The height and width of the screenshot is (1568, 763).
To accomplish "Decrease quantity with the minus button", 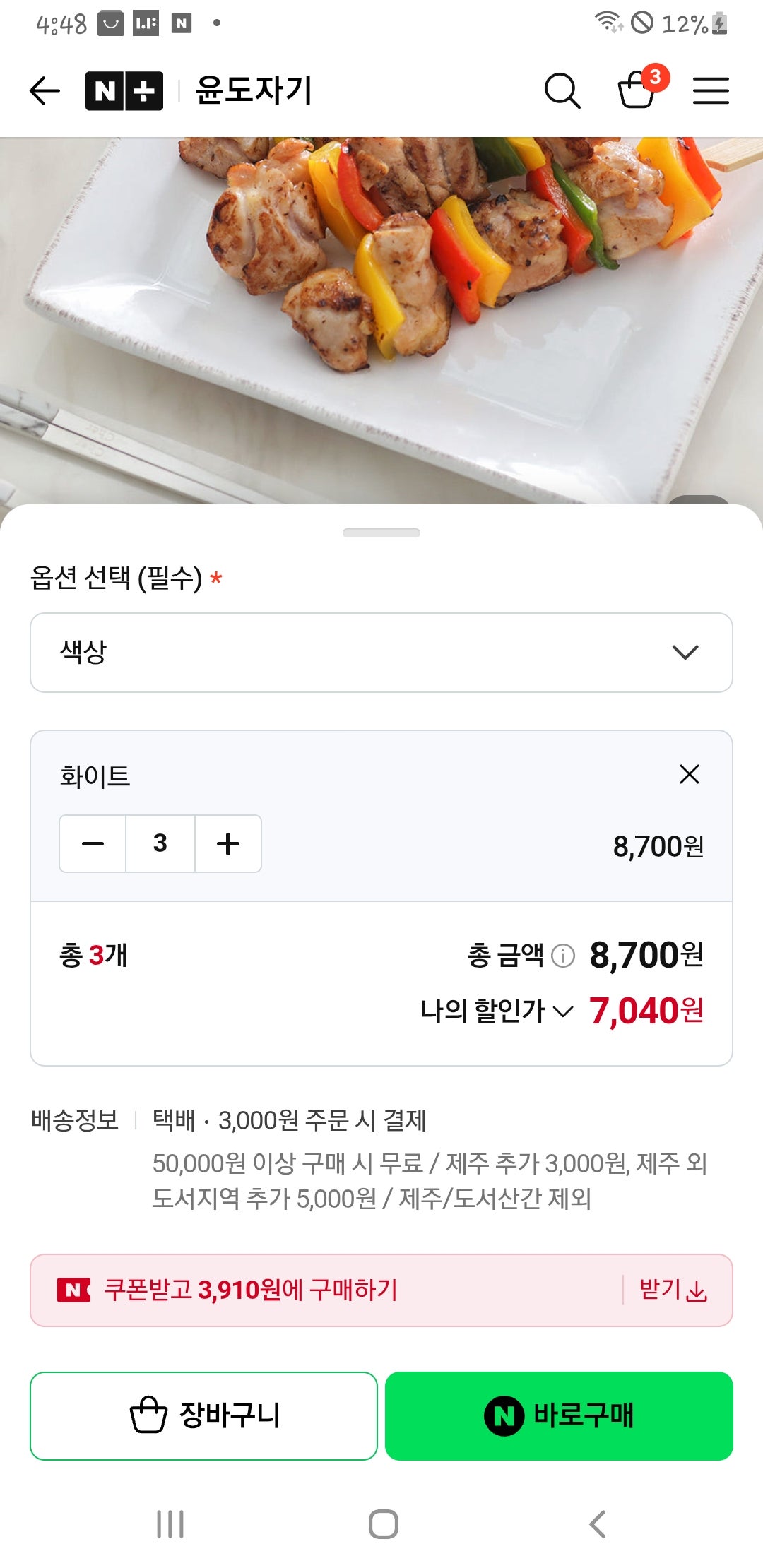I will click(x=92, y=843).
